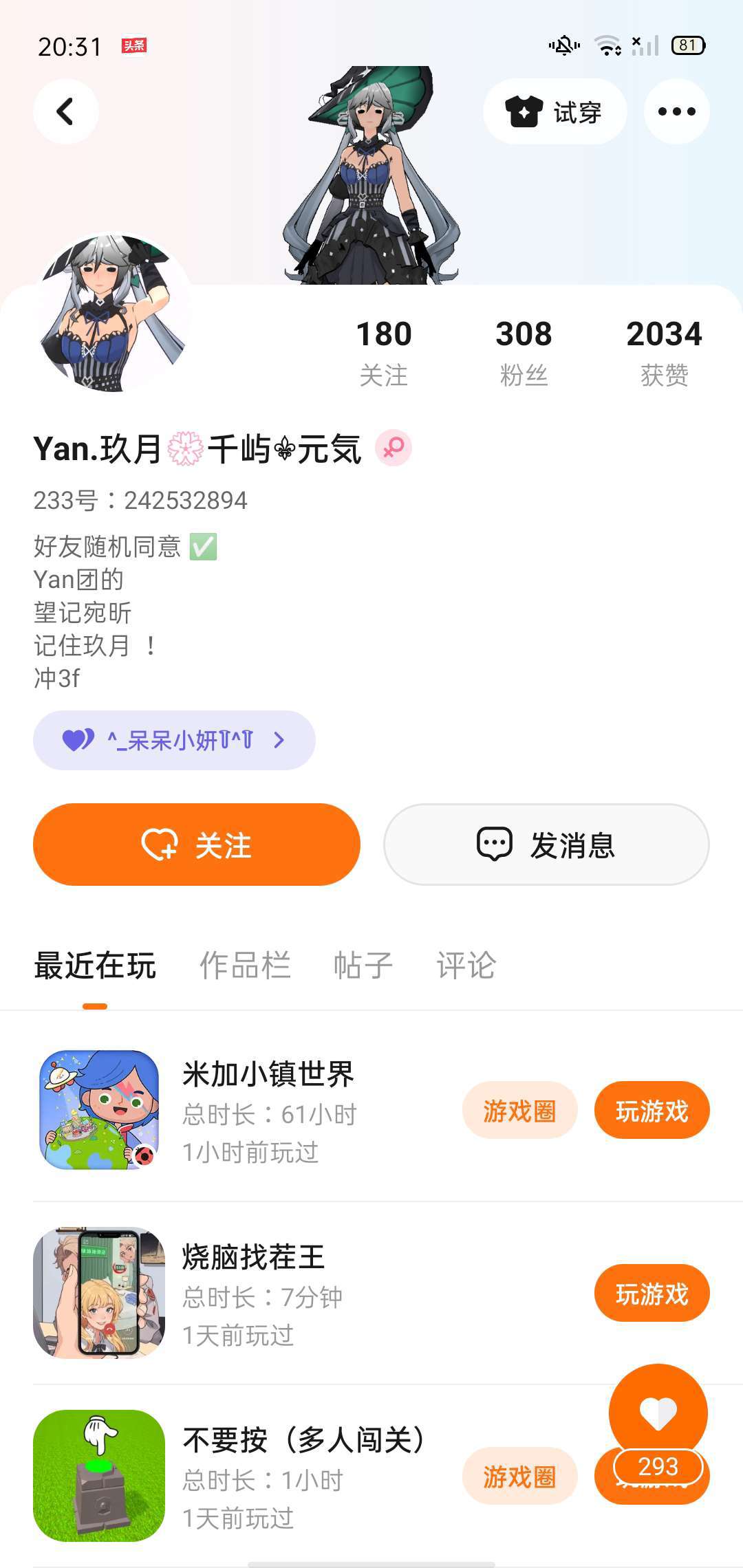Tap 发消息 to send a message
Image resolution: width=743 pixels, height=1568 pixels.
[546, 845]
